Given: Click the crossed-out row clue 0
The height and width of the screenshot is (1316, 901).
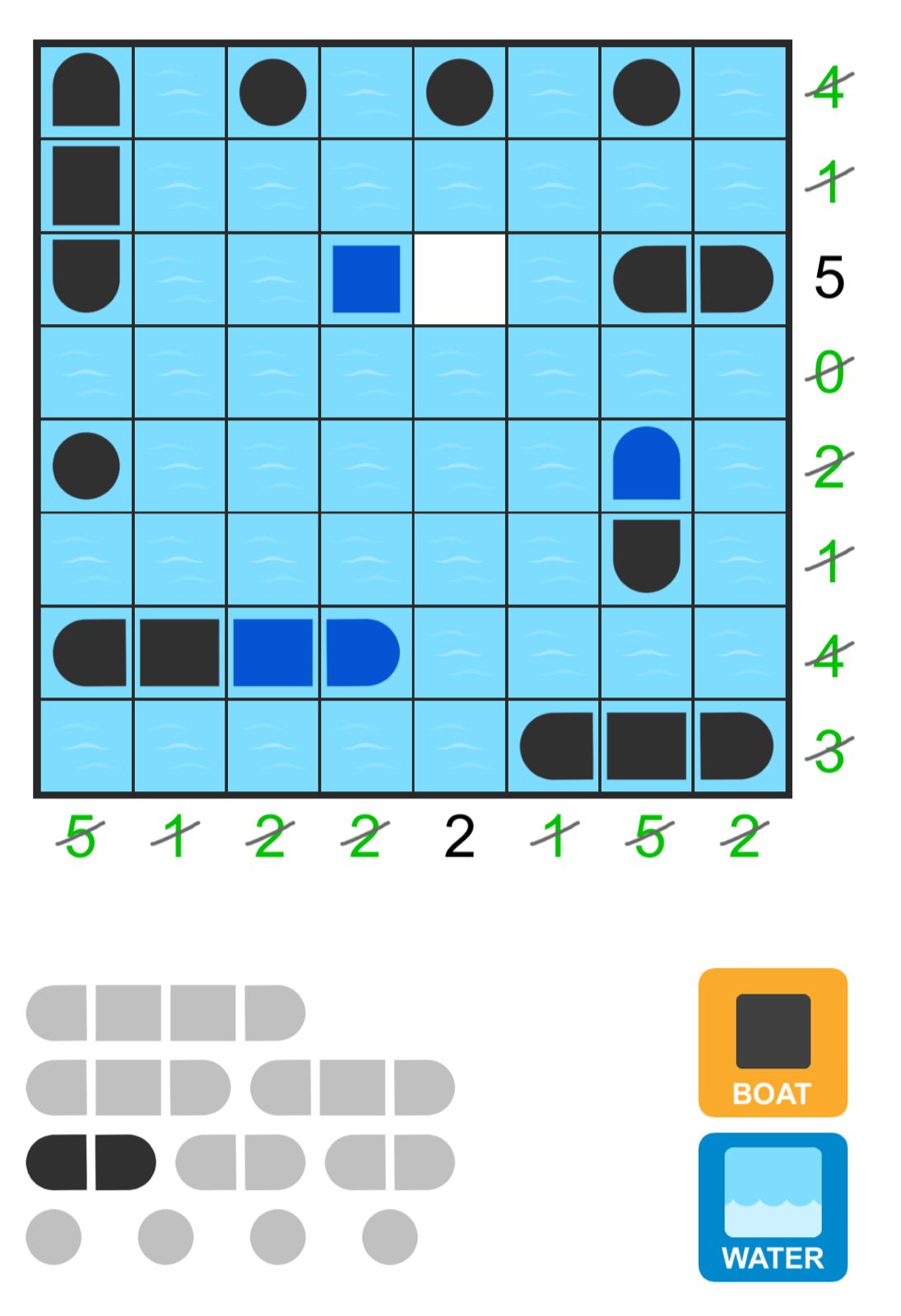Looking at the screenshot, I should coord(828,372).
